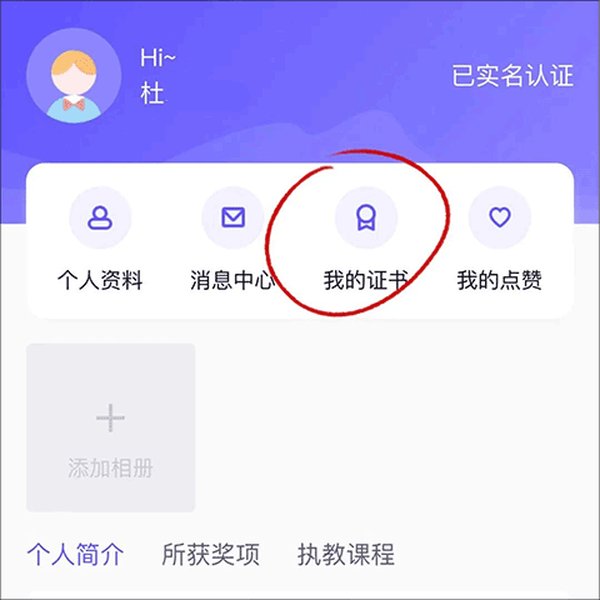
Task: Open 个人资料 personal info
Action: pos(99,218)
